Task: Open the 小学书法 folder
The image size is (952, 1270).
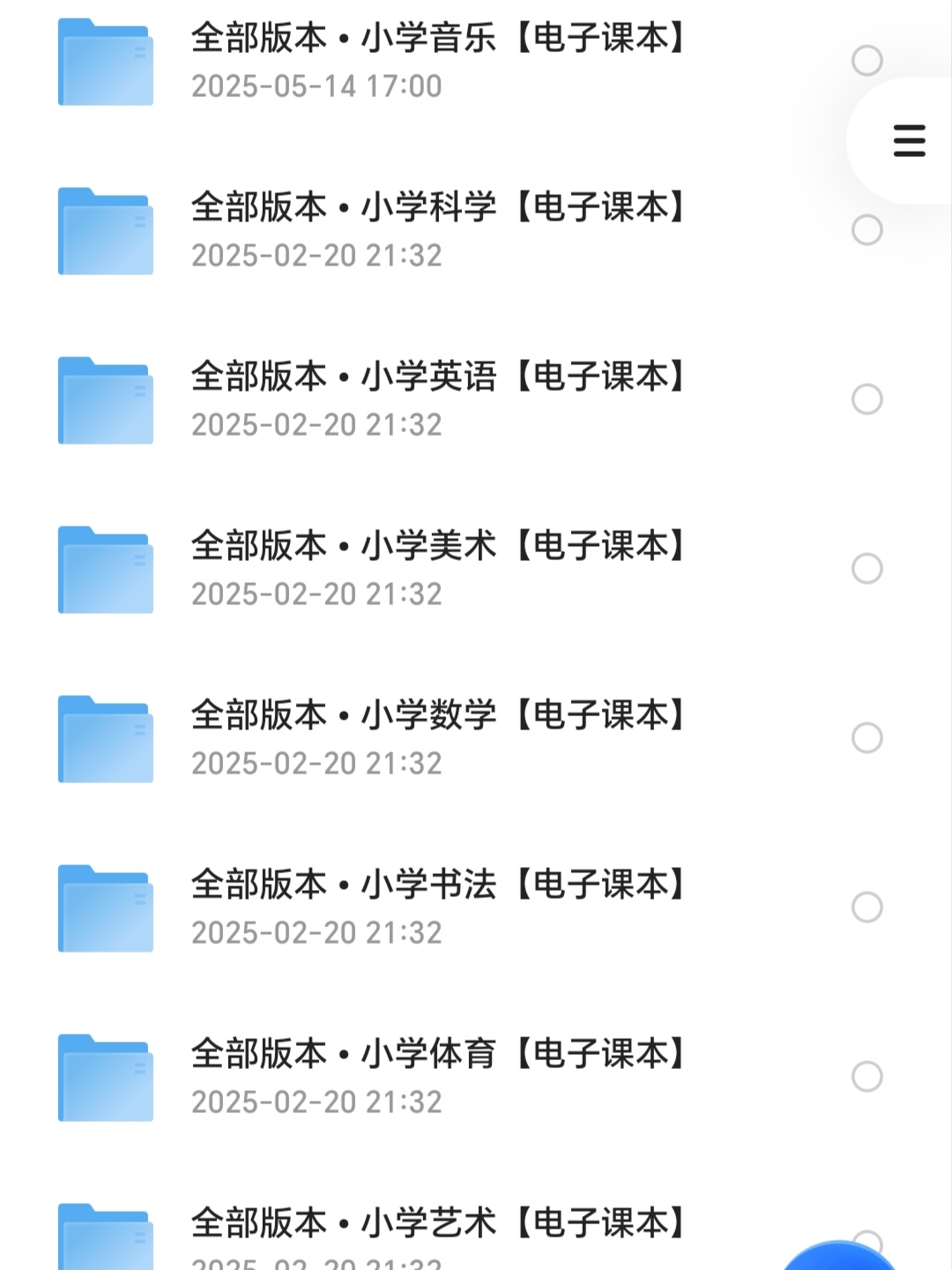Action: (436, 886)
